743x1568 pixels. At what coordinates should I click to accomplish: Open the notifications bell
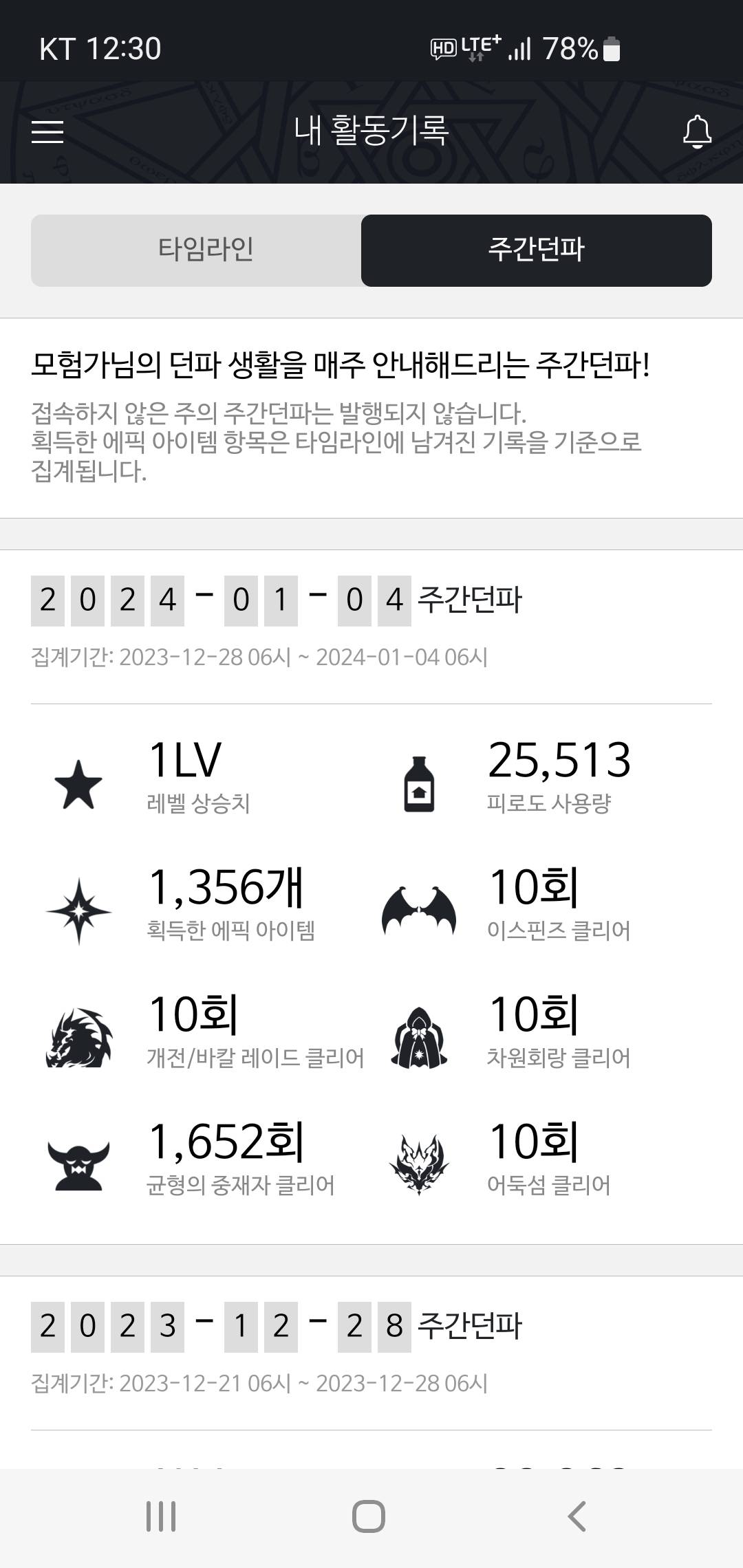coord(696,131)
